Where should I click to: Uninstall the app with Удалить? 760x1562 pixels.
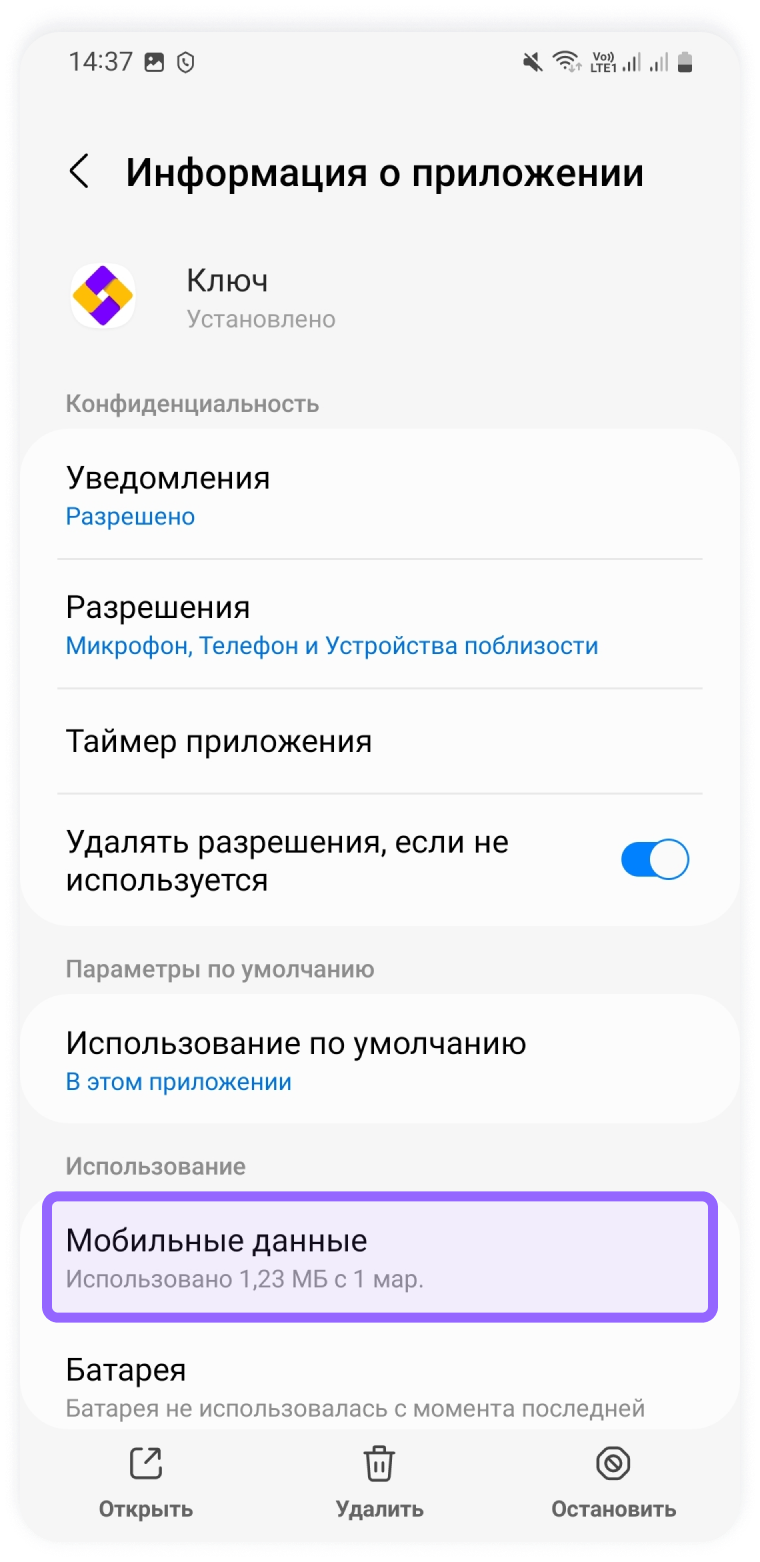click(x=379, y=1482)
